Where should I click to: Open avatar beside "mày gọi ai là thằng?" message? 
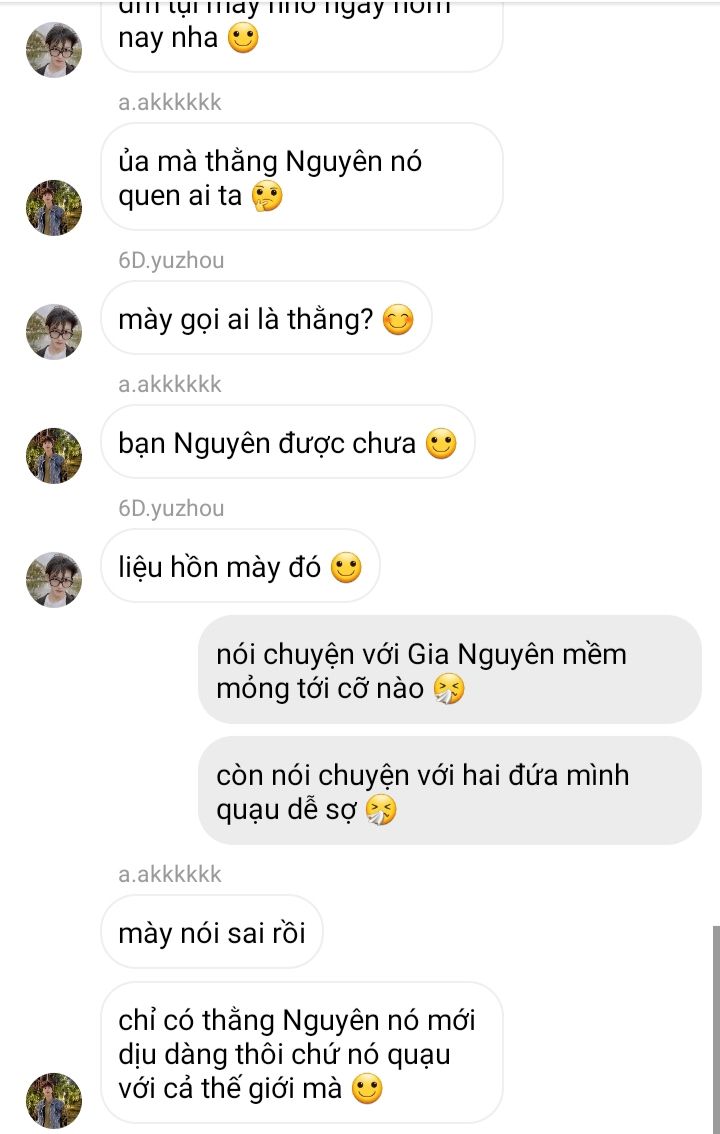(x=53, y=332)
